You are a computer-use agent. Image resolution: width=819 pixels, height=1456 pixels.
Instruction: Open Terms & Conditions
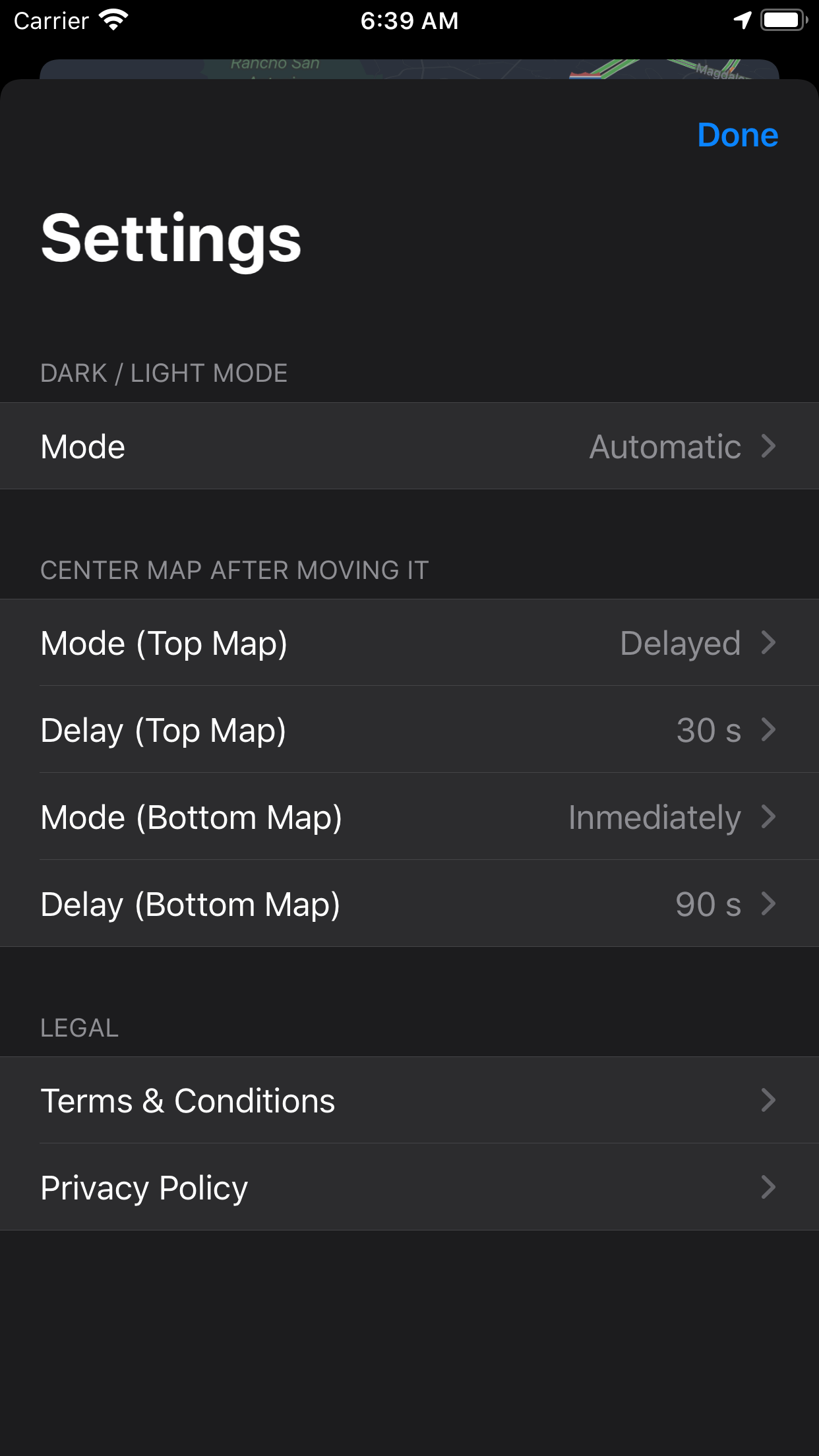pos(409,1100)
